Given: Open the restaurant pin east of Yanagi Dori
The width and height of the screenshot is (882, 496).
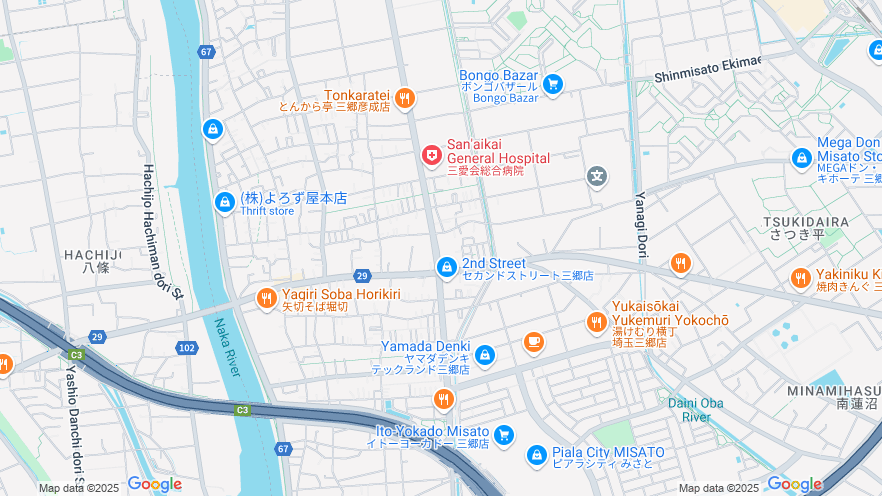Looking at the screenshot, I should tap(681, 264).
